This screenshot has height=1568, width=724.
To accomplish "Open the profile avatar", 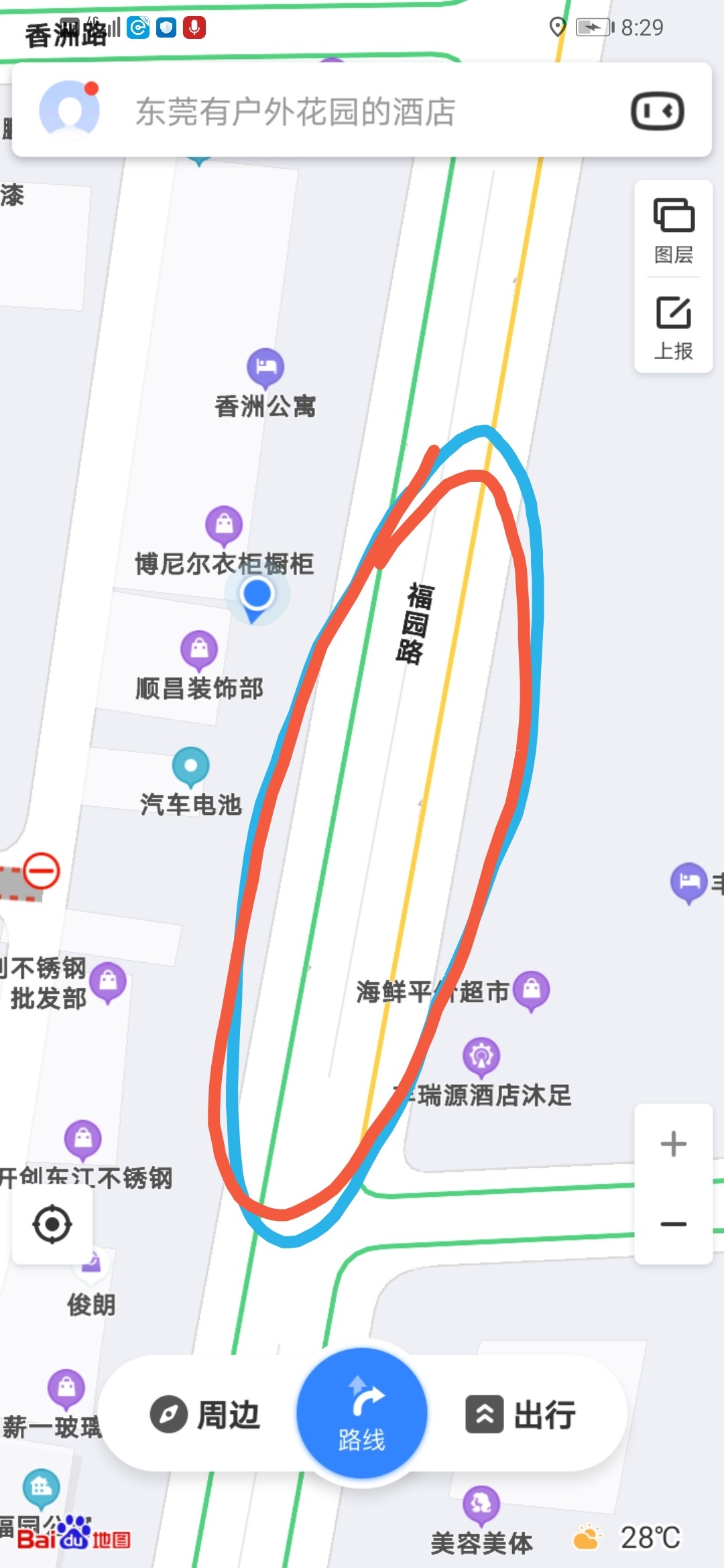I will pyautogui.click(x=69, y=111).
